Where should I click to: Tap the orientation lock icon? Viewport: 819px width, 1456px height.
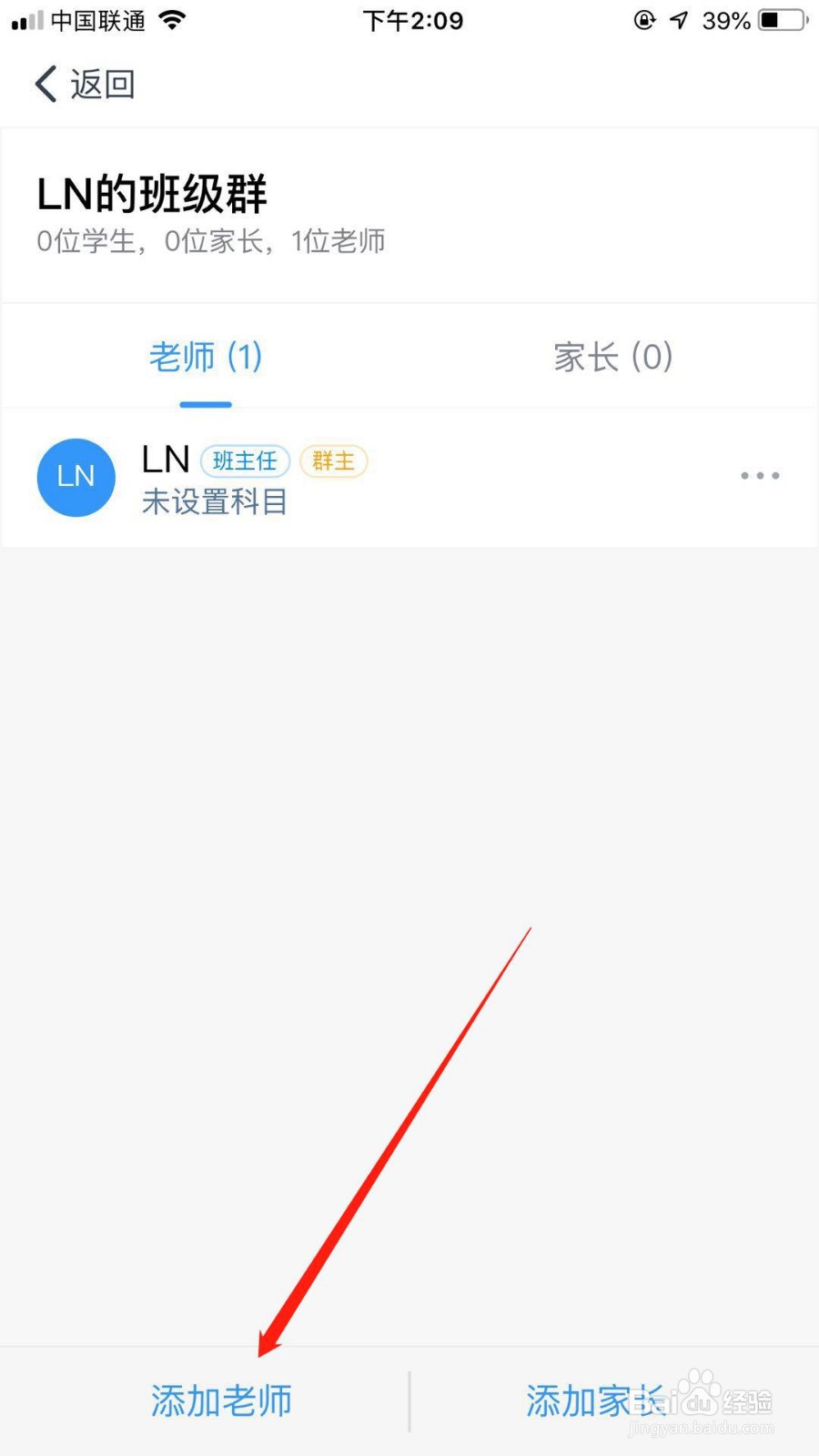pos(642,19)
